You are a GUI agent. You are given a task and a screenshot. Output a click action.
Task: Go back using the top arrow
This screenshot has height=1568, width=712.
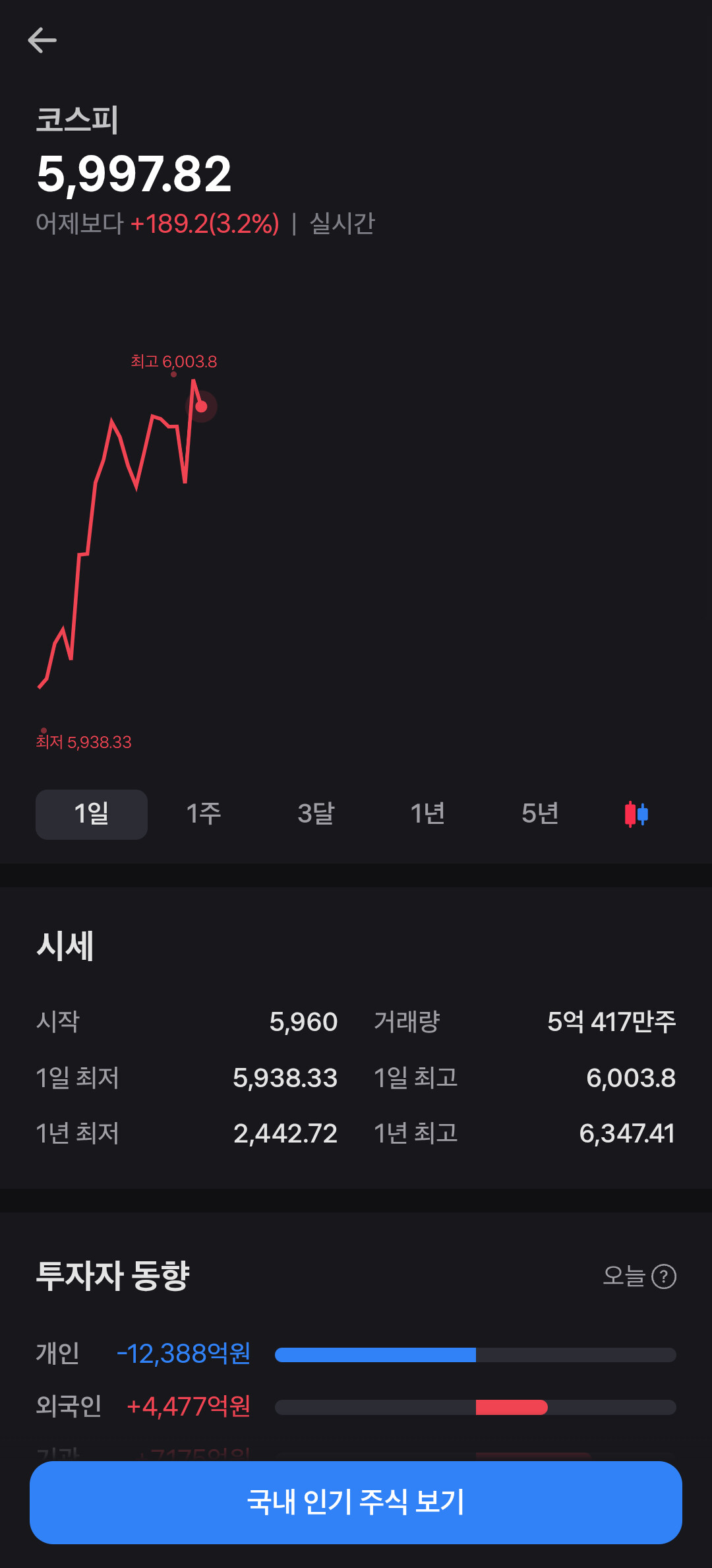[x=42, y=40]
